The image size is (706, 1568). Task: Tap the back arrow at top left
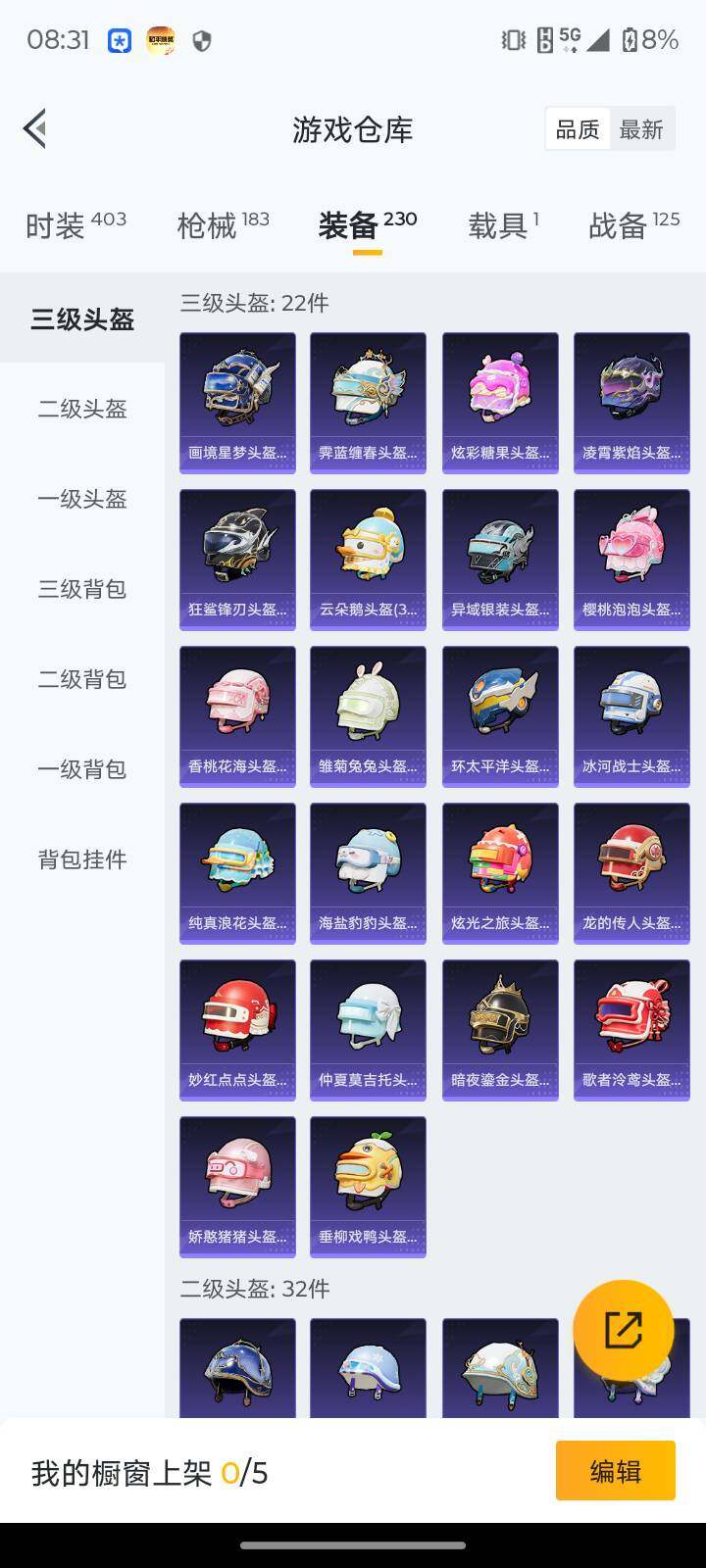coord(33,128)
